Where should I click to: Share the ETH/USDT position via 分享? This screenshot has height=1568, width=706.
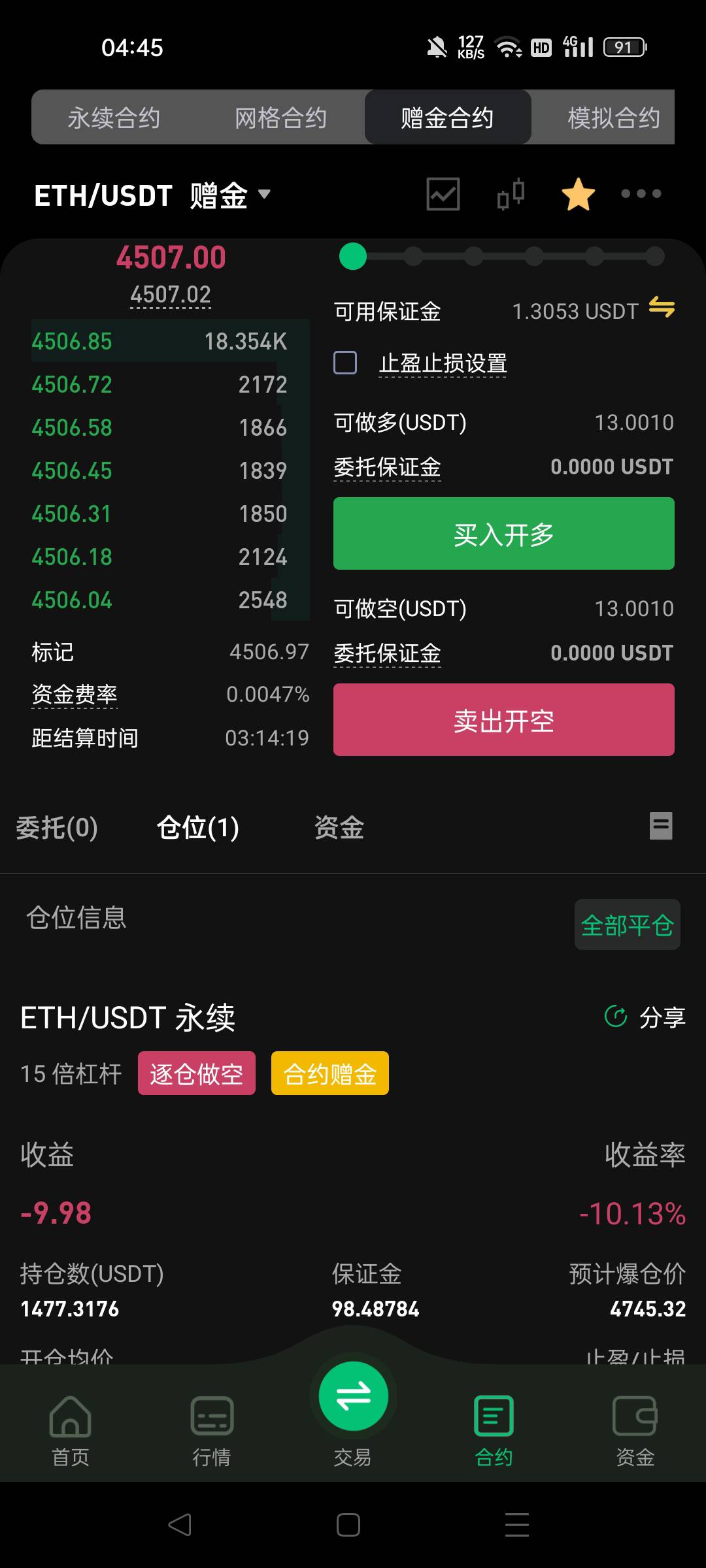(646, 1017)
